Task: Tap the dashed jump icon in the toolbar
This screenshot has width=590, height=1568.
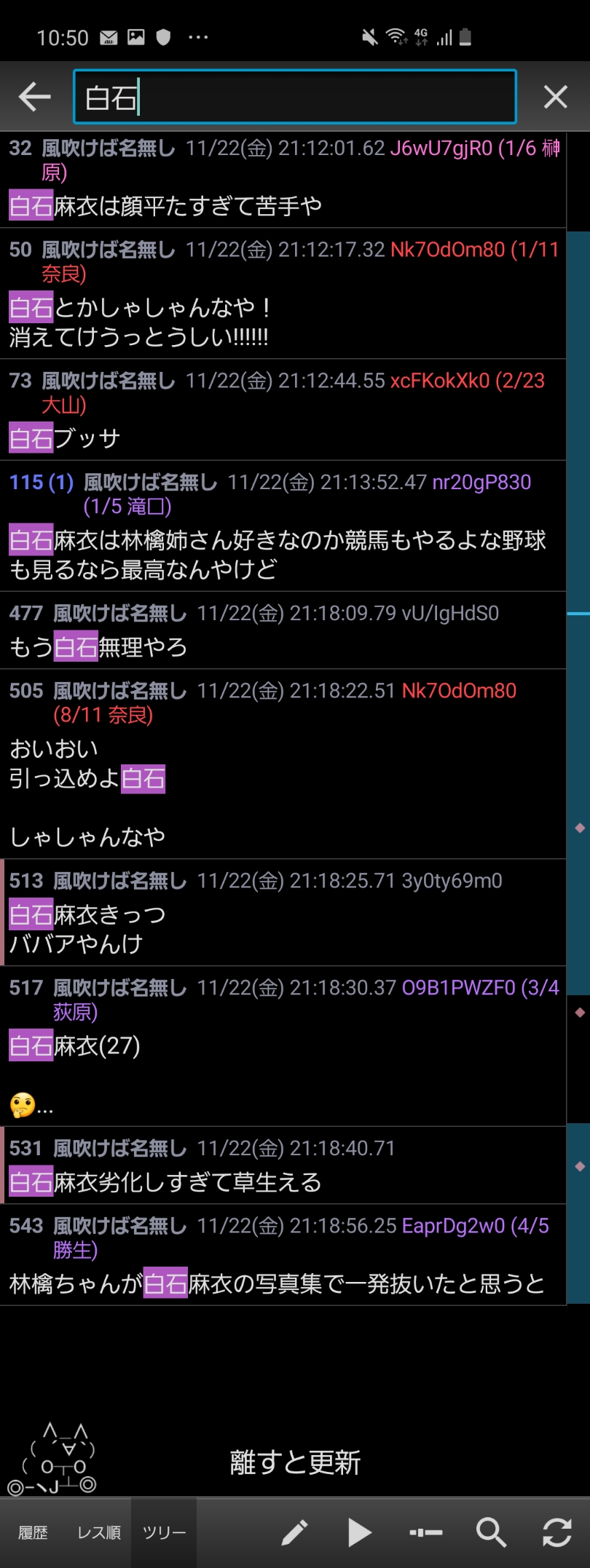Action: pyautogui.click(x=425, y=1532)
